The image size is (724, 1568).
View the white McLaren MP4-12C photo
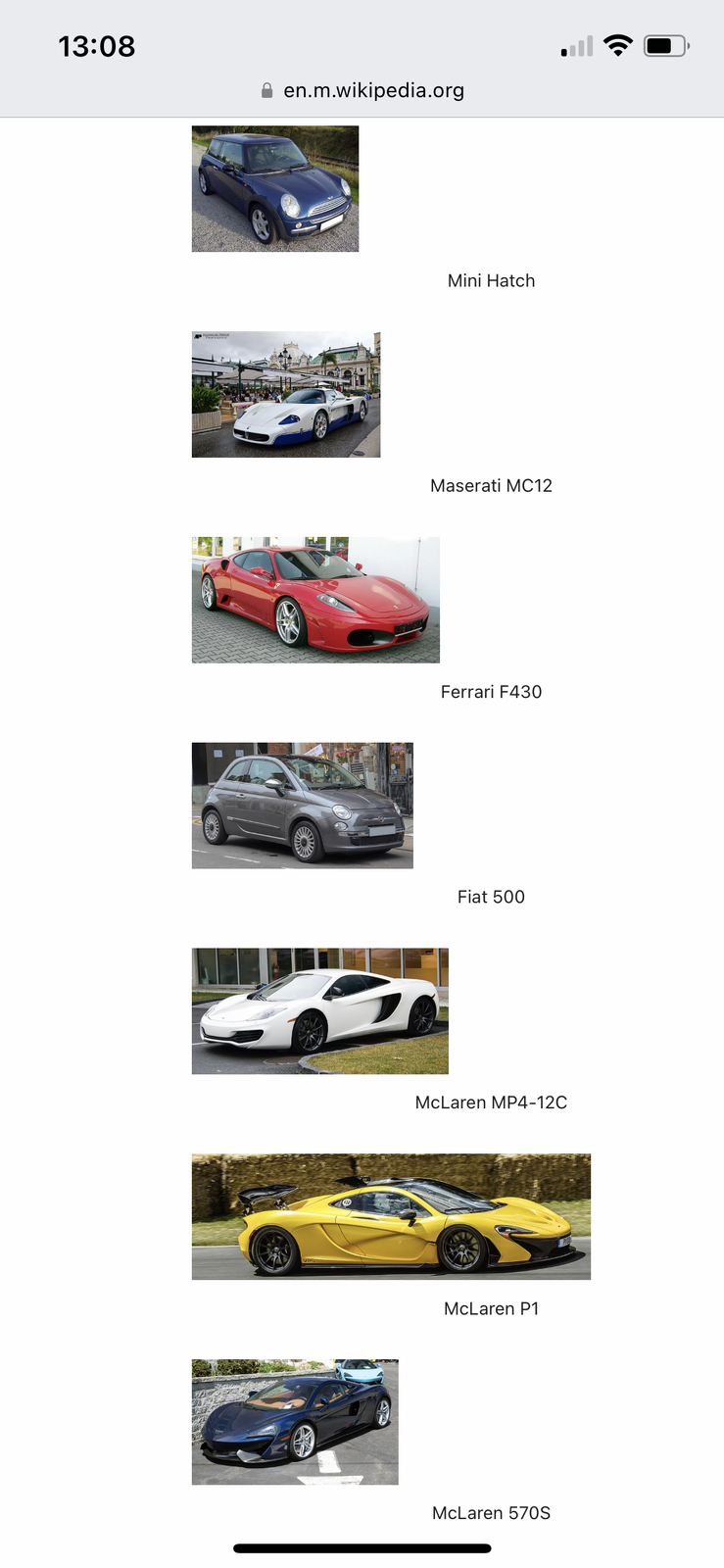[x=320, y=1011]
